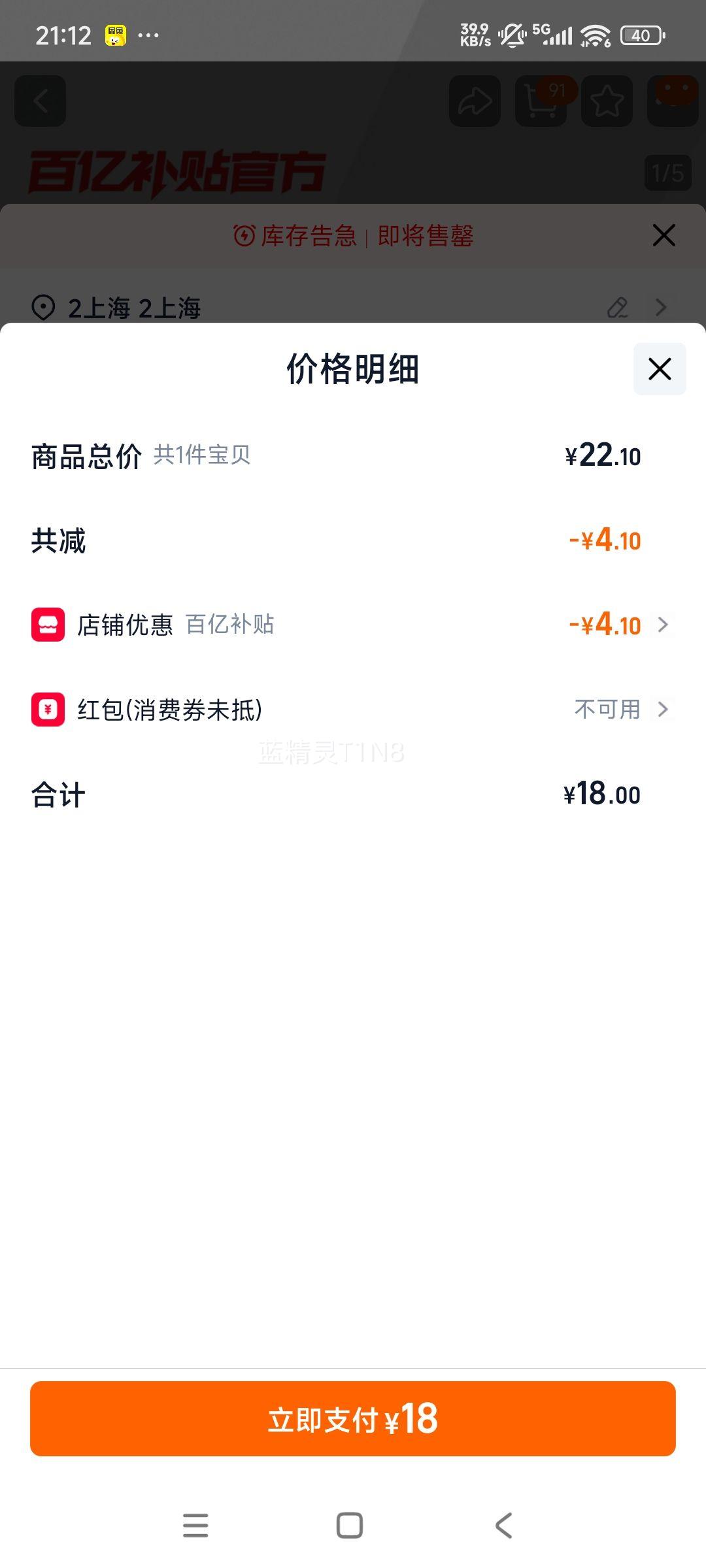Tap the red envelope icon beside 红包
The height and width of the screenshot is (1568, 706).
click(47, 710)
